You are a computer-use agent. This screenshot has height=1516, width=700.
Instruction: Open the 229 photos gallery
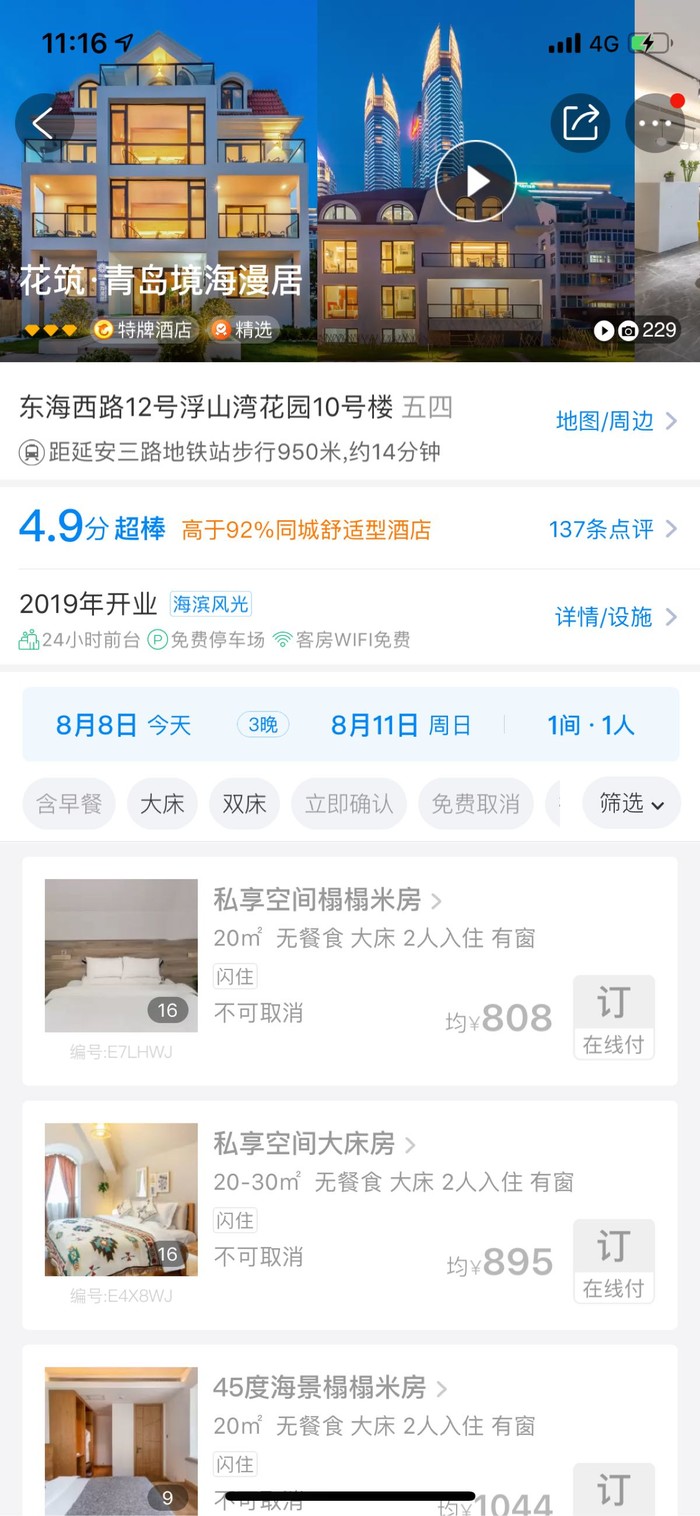click(x=637, y=330)
